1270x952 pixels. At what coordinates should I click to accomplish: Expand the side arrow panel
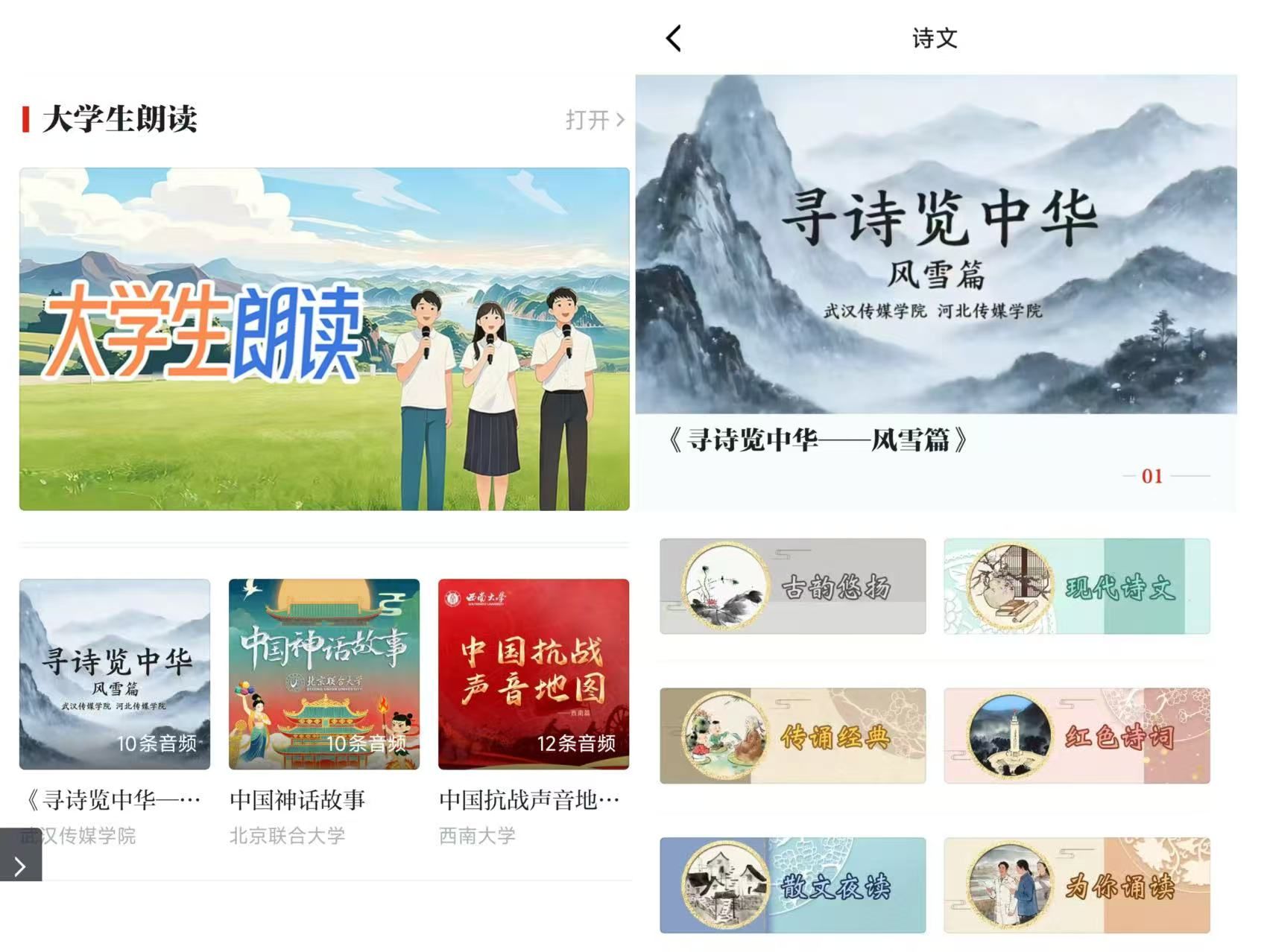[x=20, y=866]
